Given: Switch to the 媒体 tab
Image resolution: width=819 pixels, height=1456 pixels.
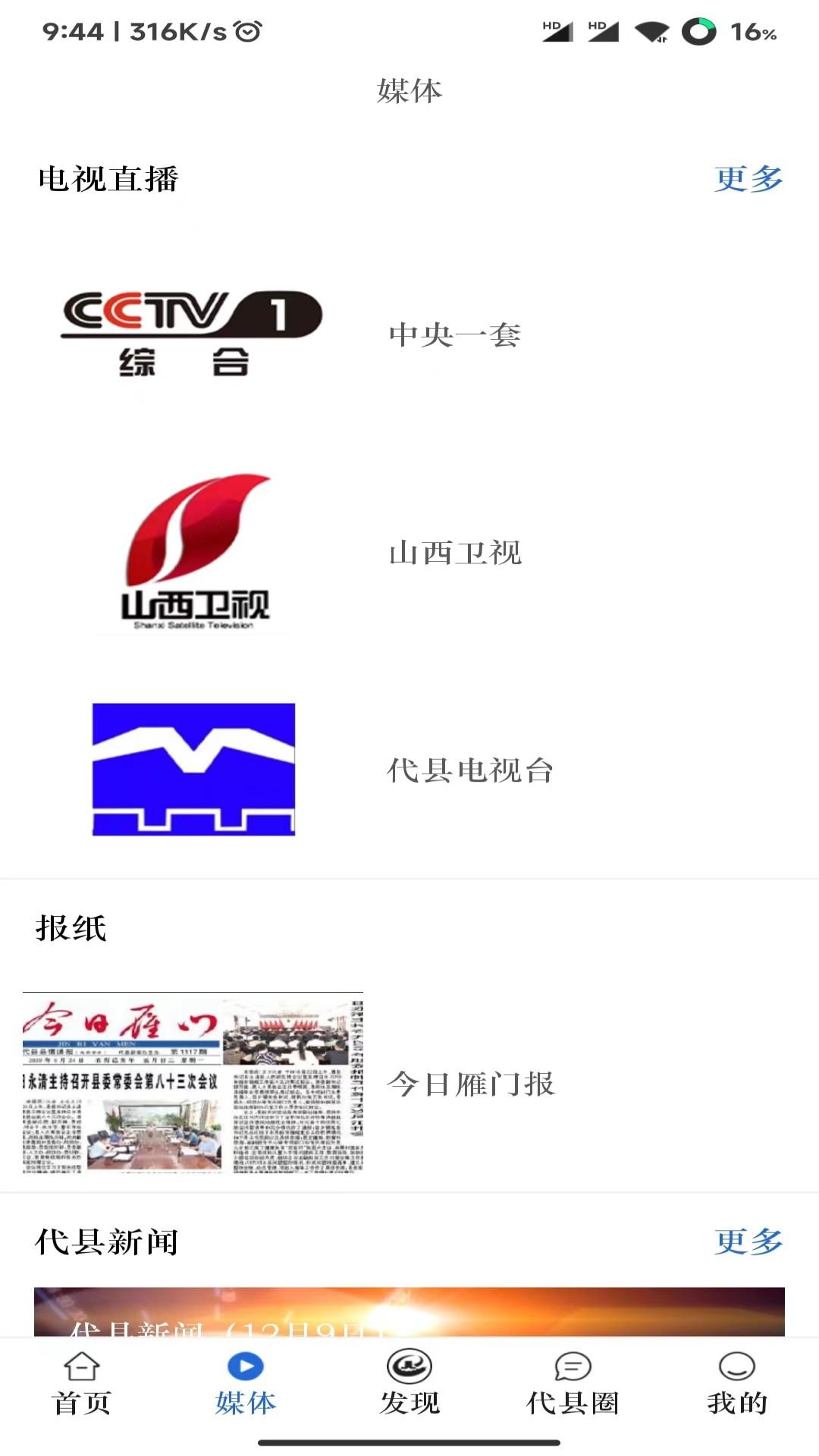Looking at the screenshot, I should pos(243,1403).
